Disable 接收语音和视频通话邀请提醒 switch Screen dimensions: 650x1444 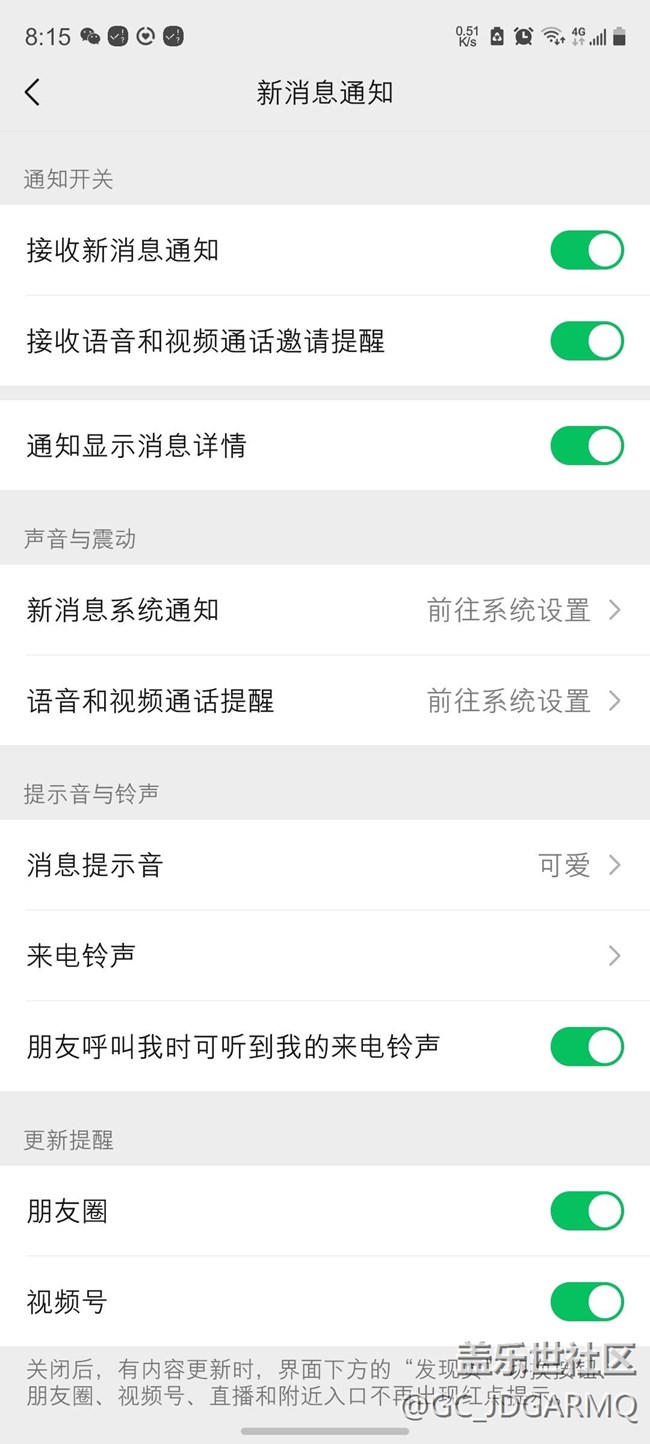(586, 341)
